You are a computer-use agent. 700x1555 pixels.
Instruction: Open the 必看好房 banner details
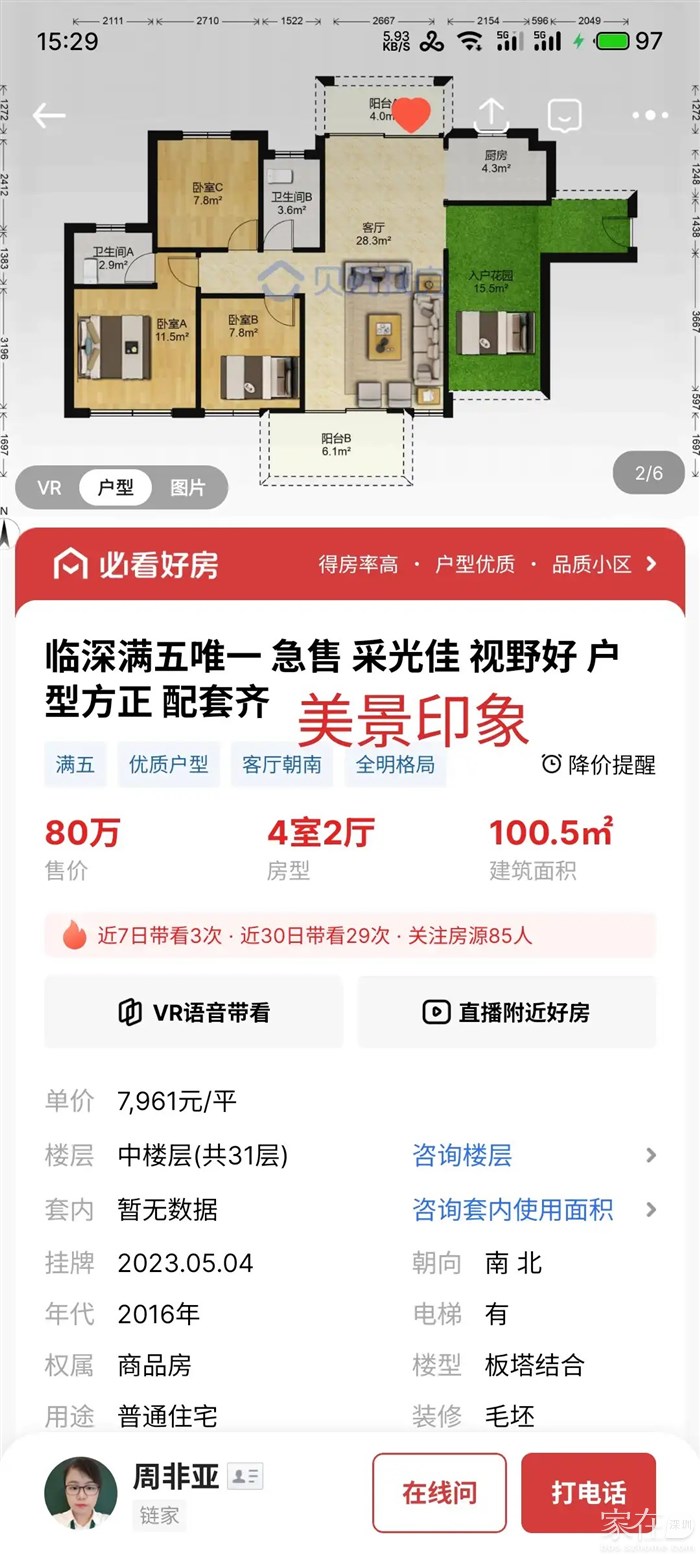[x=350, y=565]
